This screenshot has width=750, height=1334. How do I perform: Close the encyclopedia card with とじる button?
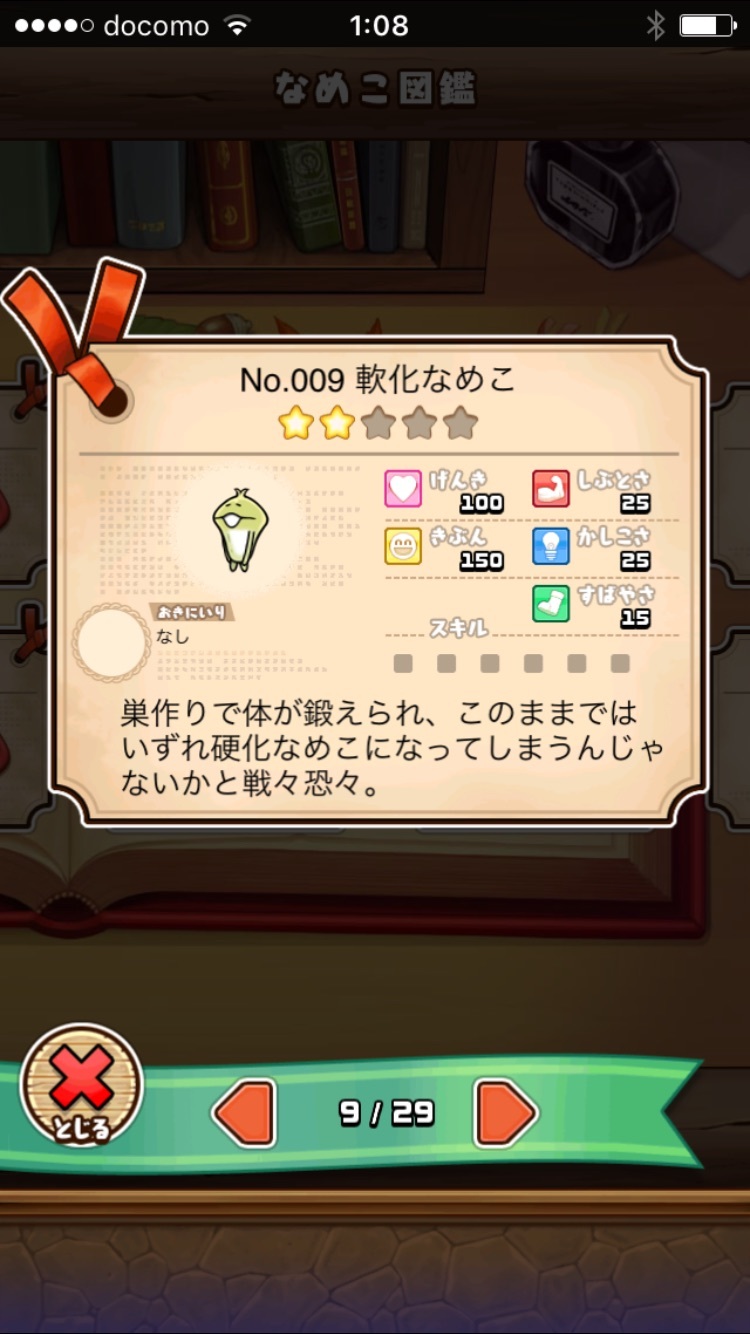pos(82,1086)
